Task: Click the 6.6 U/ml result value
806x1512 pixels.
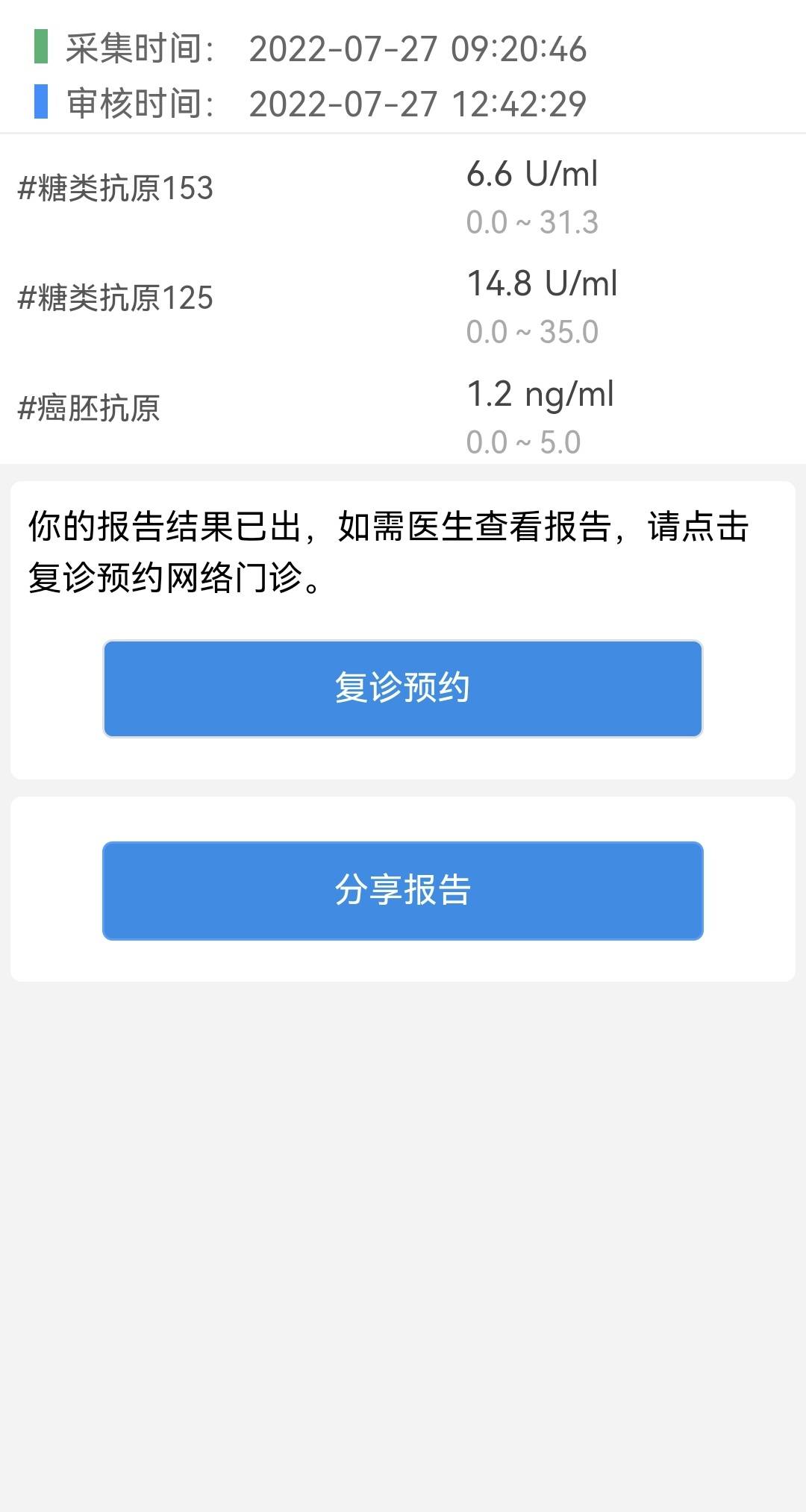Action: pyautogui.click(x=532, y=175)
